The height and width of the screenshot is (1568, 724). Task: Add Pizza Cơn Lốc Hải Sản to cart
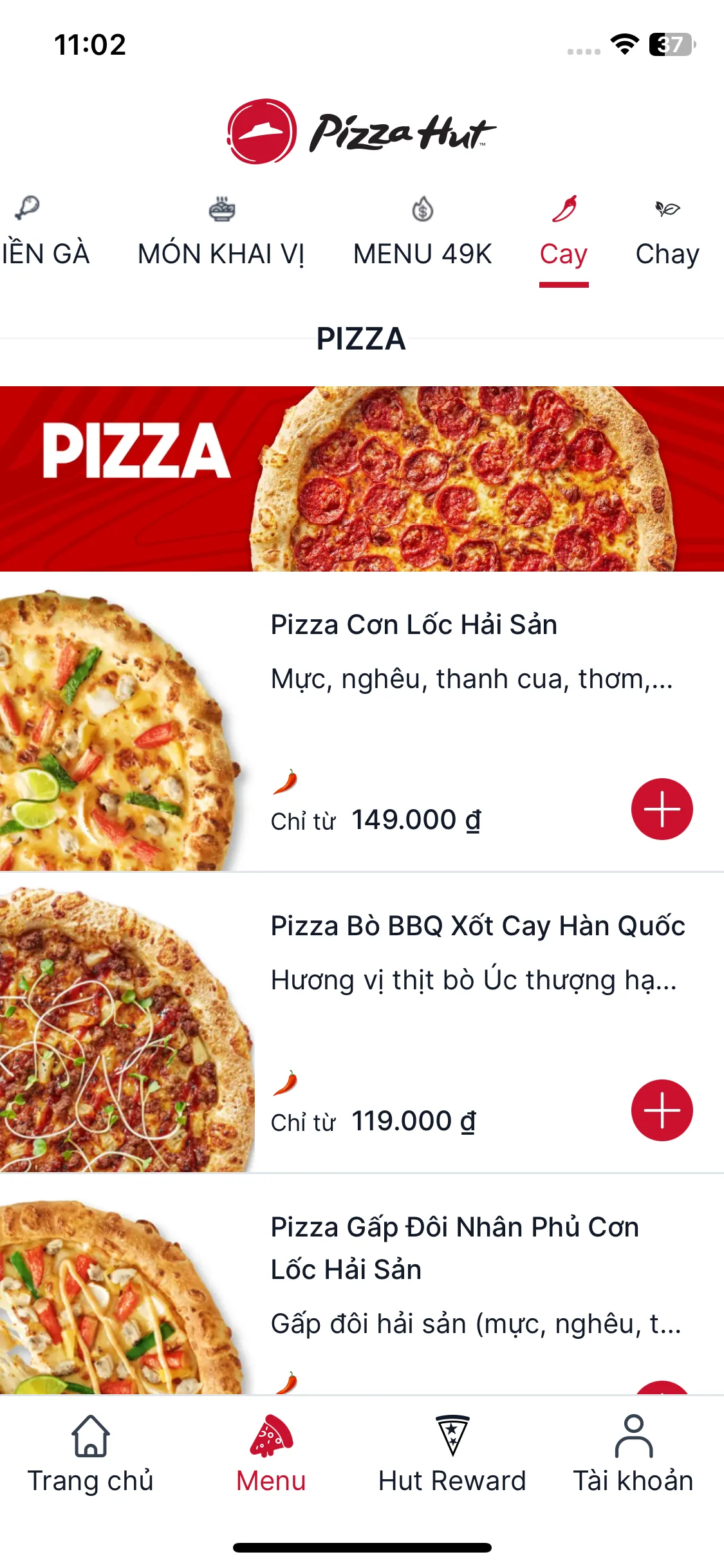tap(662, 809)
